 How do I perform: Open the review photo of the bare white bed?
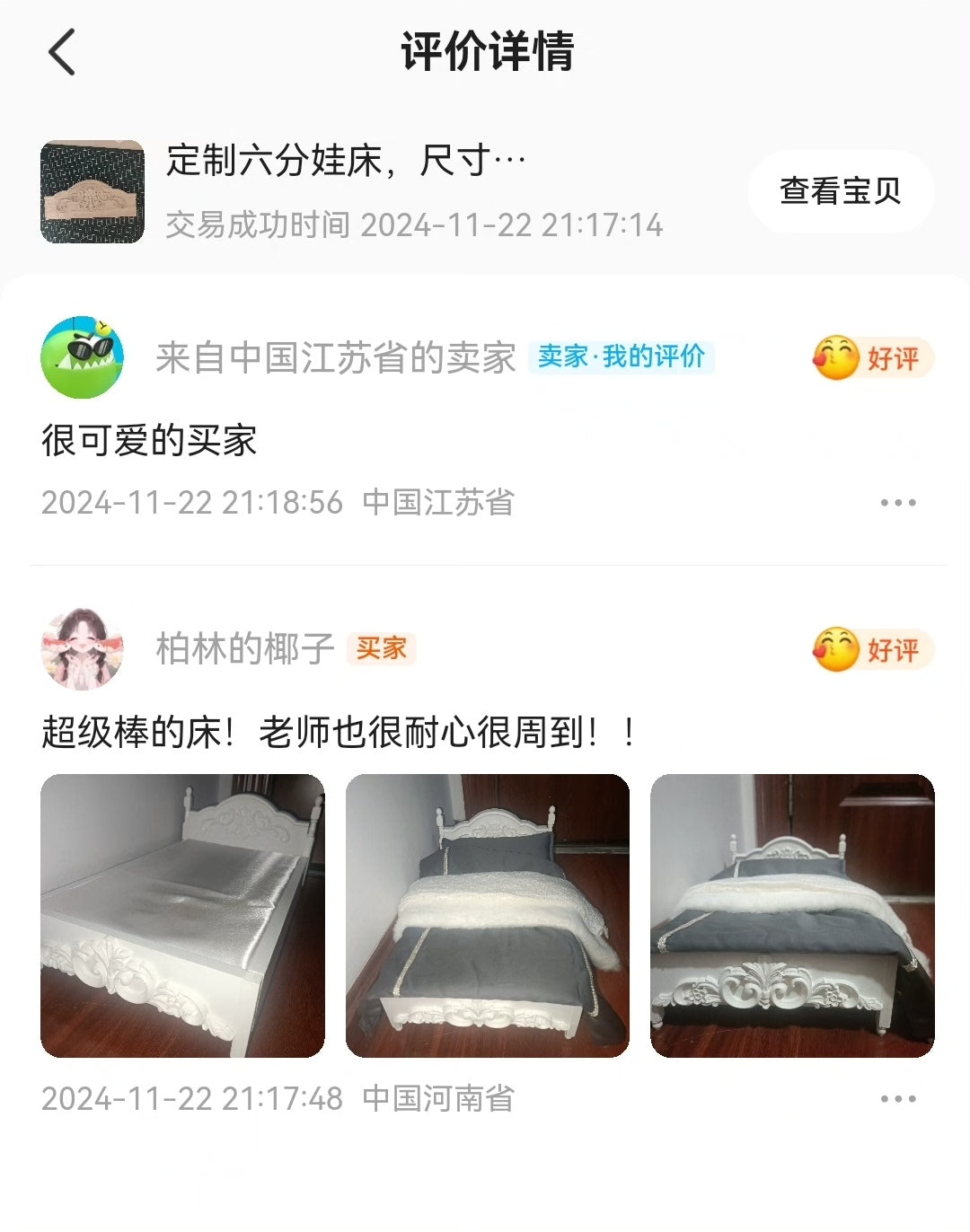pyautogui.click(x=182, y=915)
